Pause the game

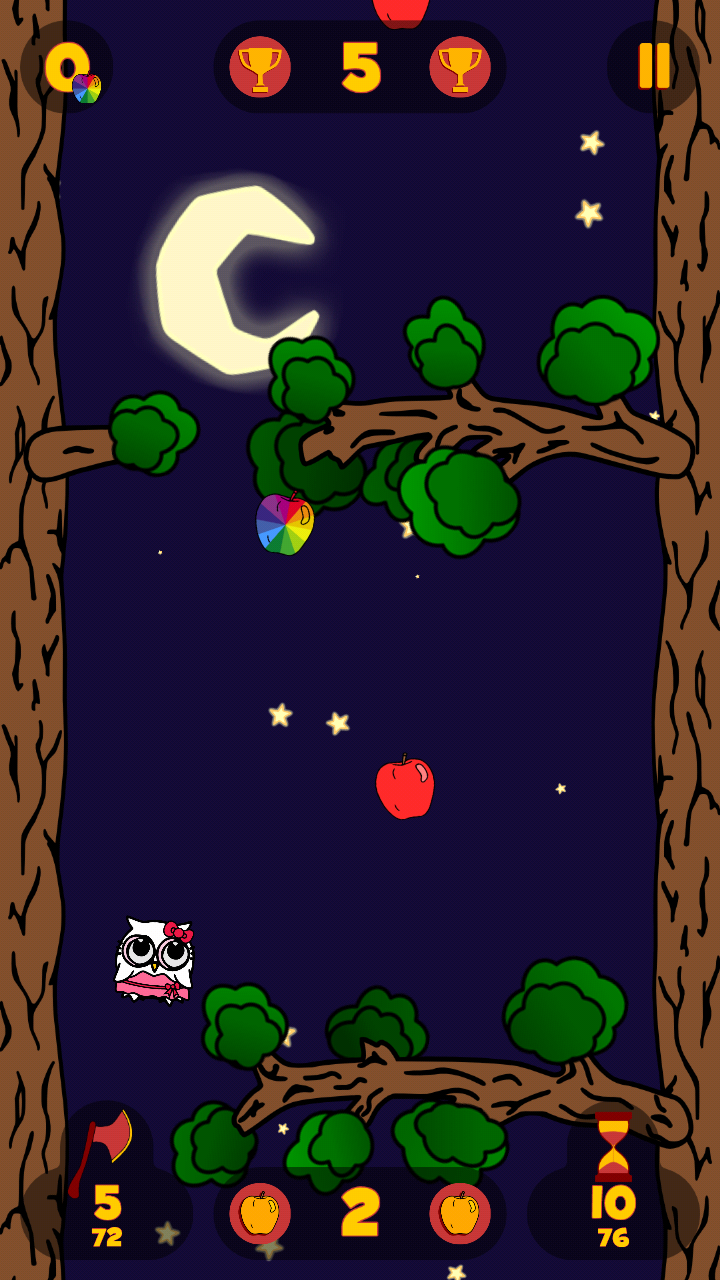[654, 66]
